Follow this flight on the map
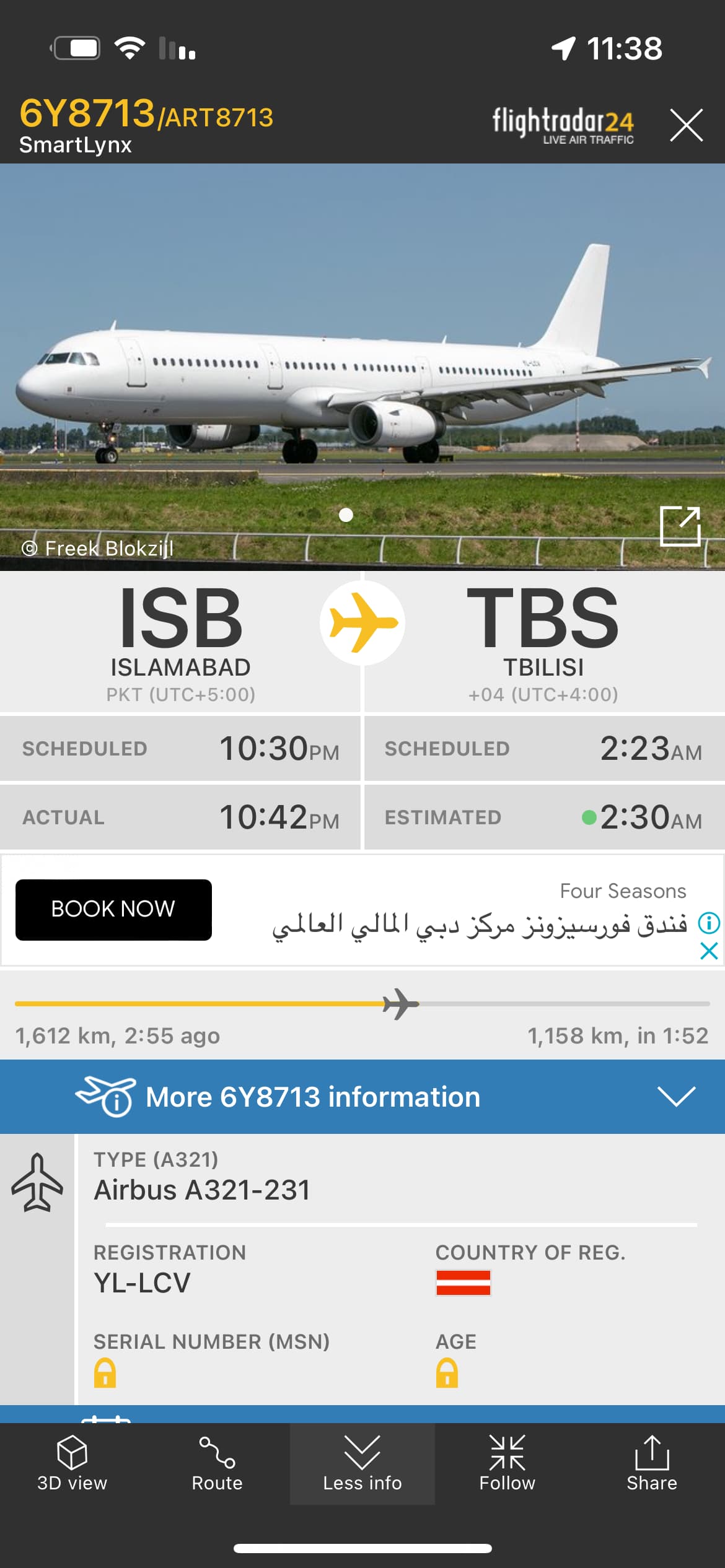Screen dimensions: 725x1568 click(x=507, y=1464)
